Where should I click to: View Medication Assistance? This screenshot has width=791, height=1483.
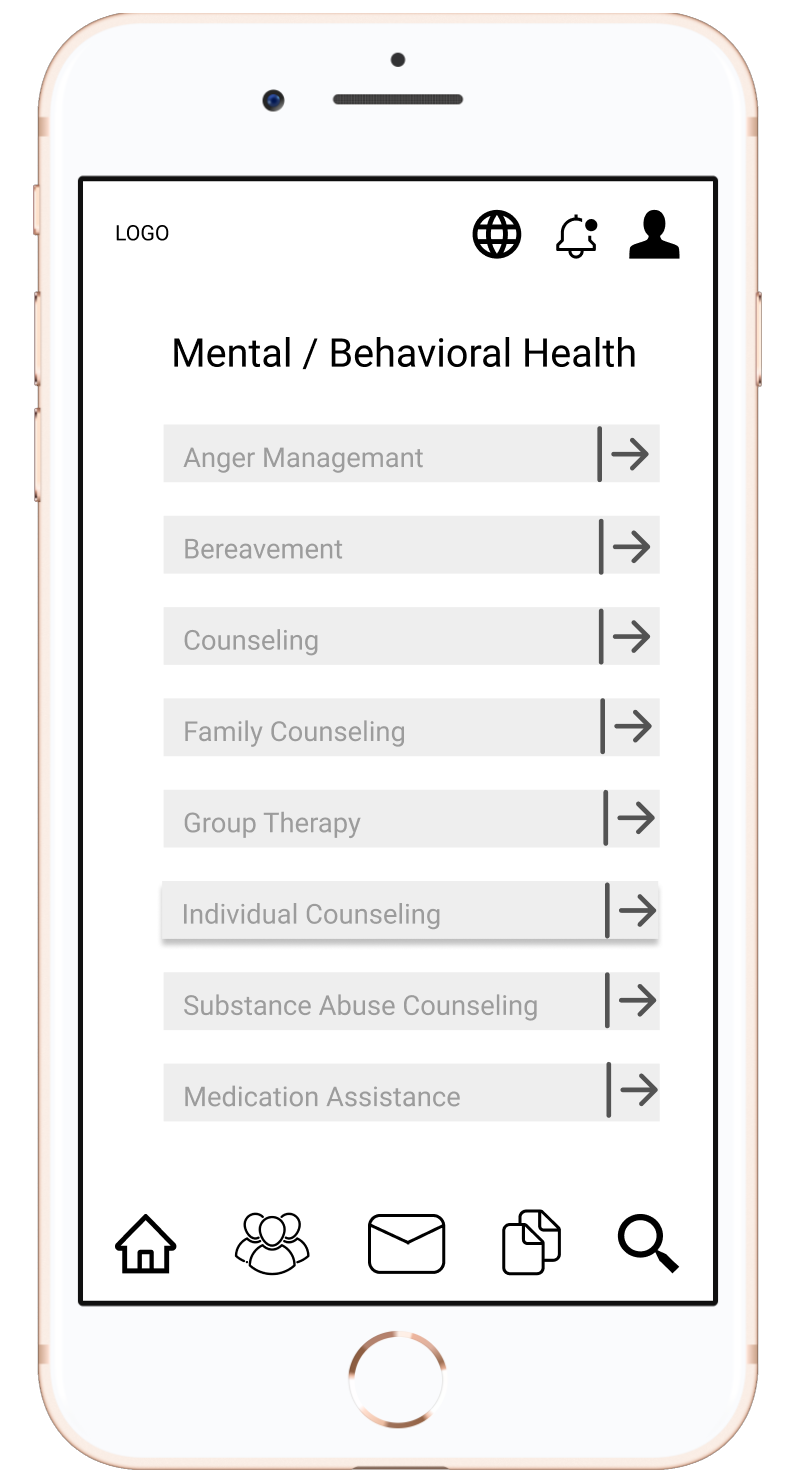point(411,1093)
